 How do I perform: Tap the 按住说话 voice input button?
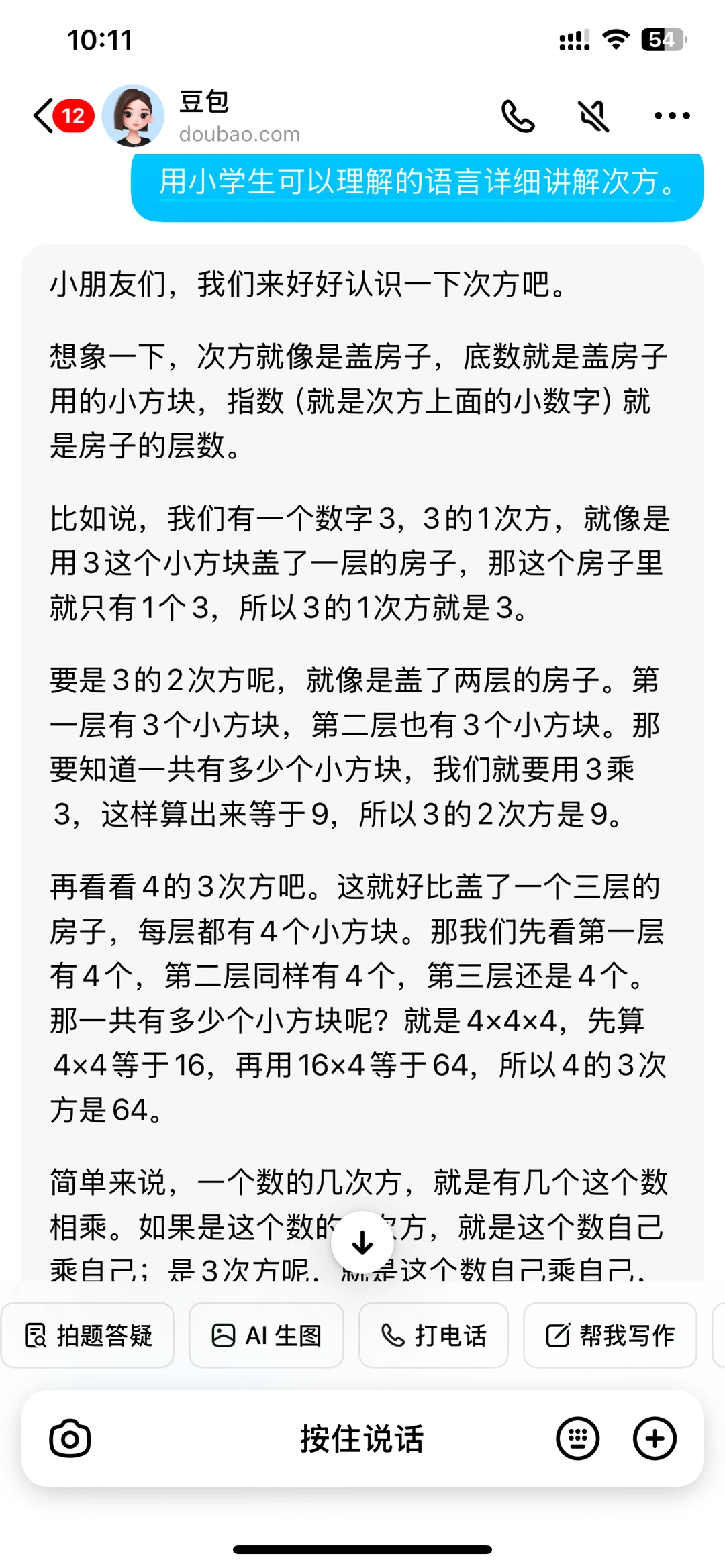pos(362,1438)
